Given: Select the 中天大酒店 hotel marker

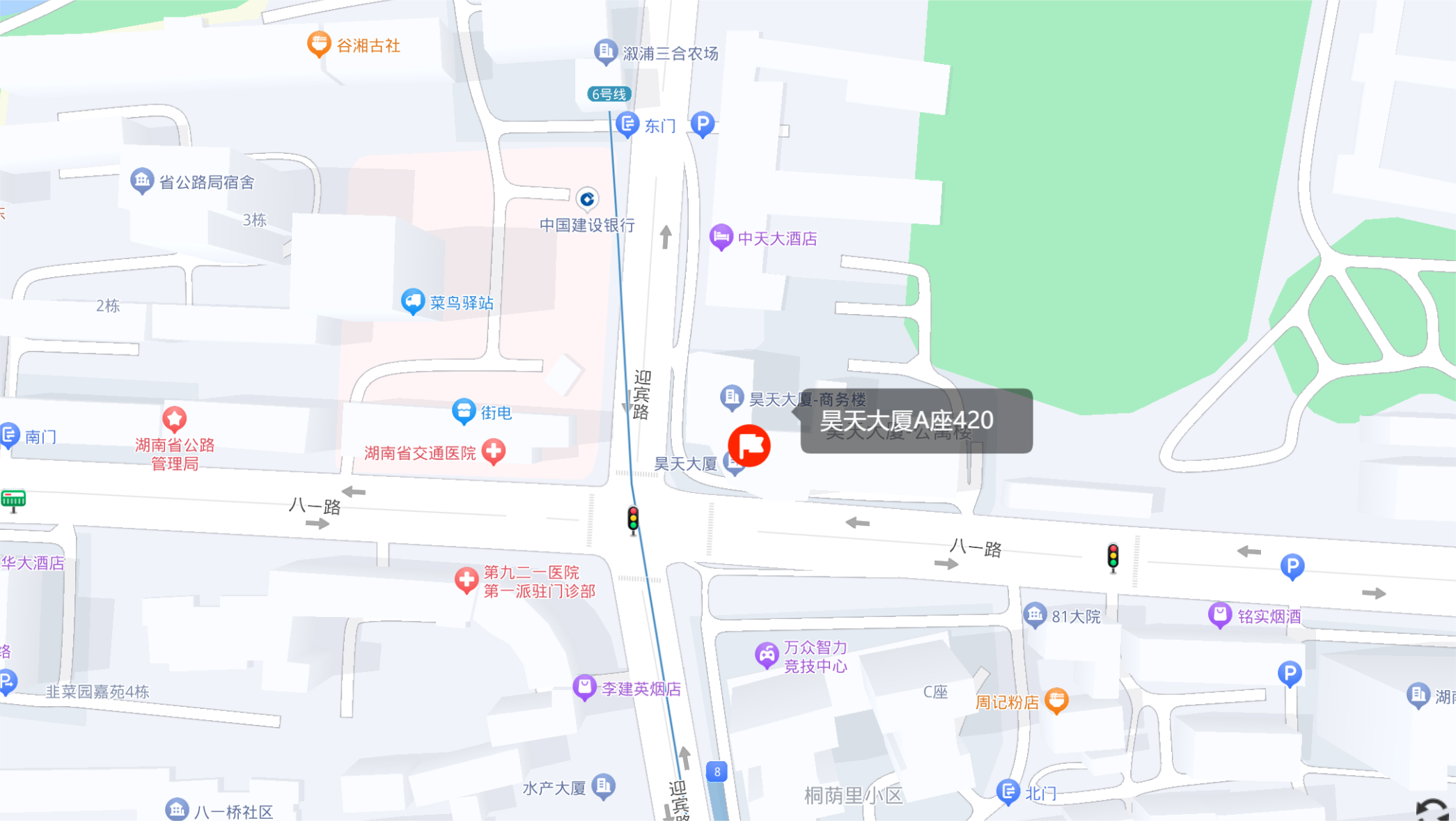Looking at the screenshot, I should tap(721, 237).
